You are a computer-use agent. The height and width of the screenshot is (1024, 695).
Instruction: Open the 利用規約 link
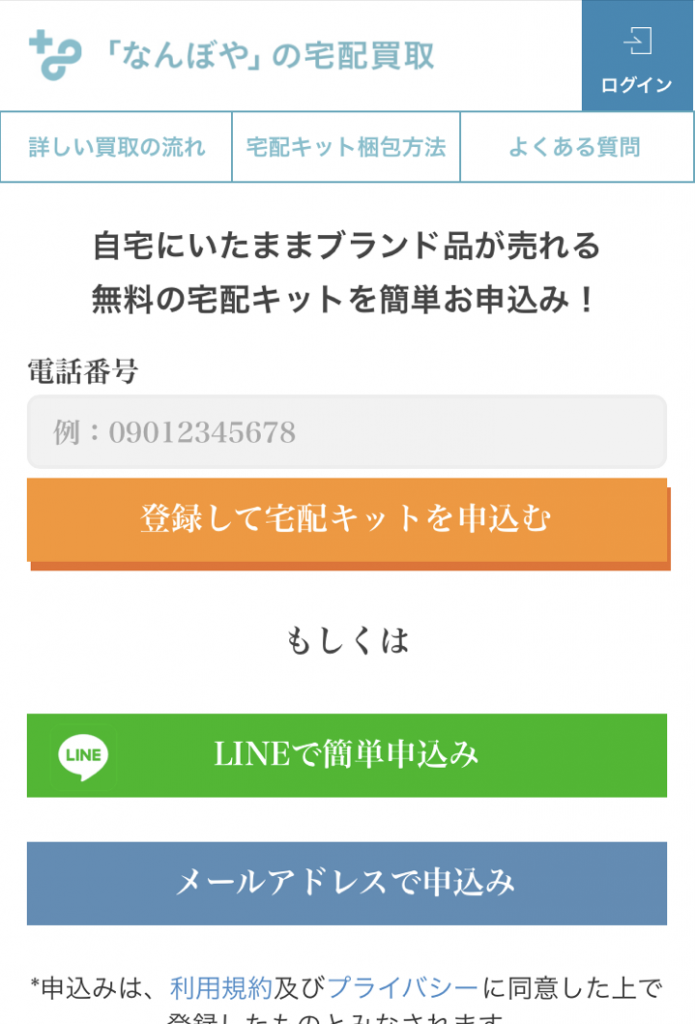tap(221, 989)
